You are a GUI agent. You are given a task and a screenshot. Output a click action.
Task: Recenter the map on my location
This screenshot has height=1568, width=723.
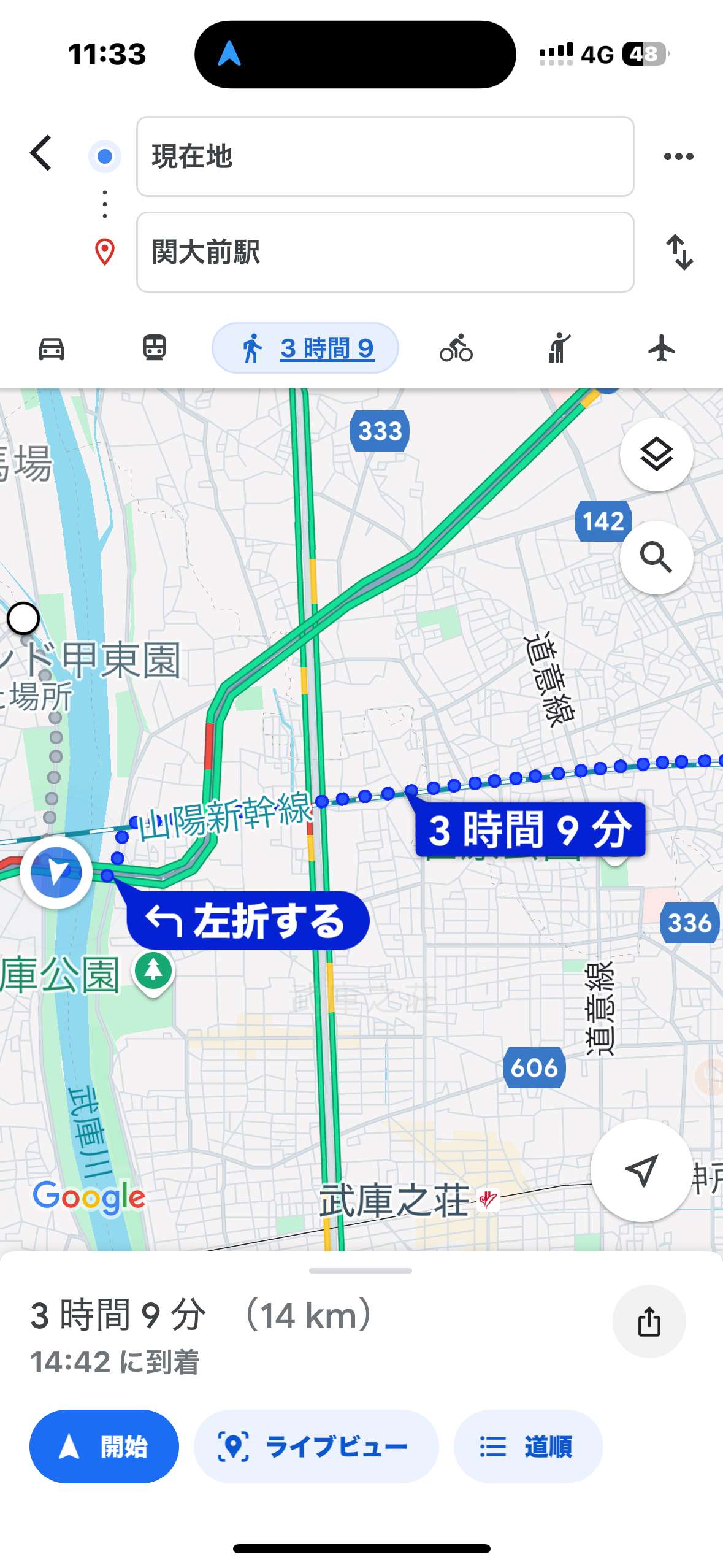click(x=641, y=1169)
